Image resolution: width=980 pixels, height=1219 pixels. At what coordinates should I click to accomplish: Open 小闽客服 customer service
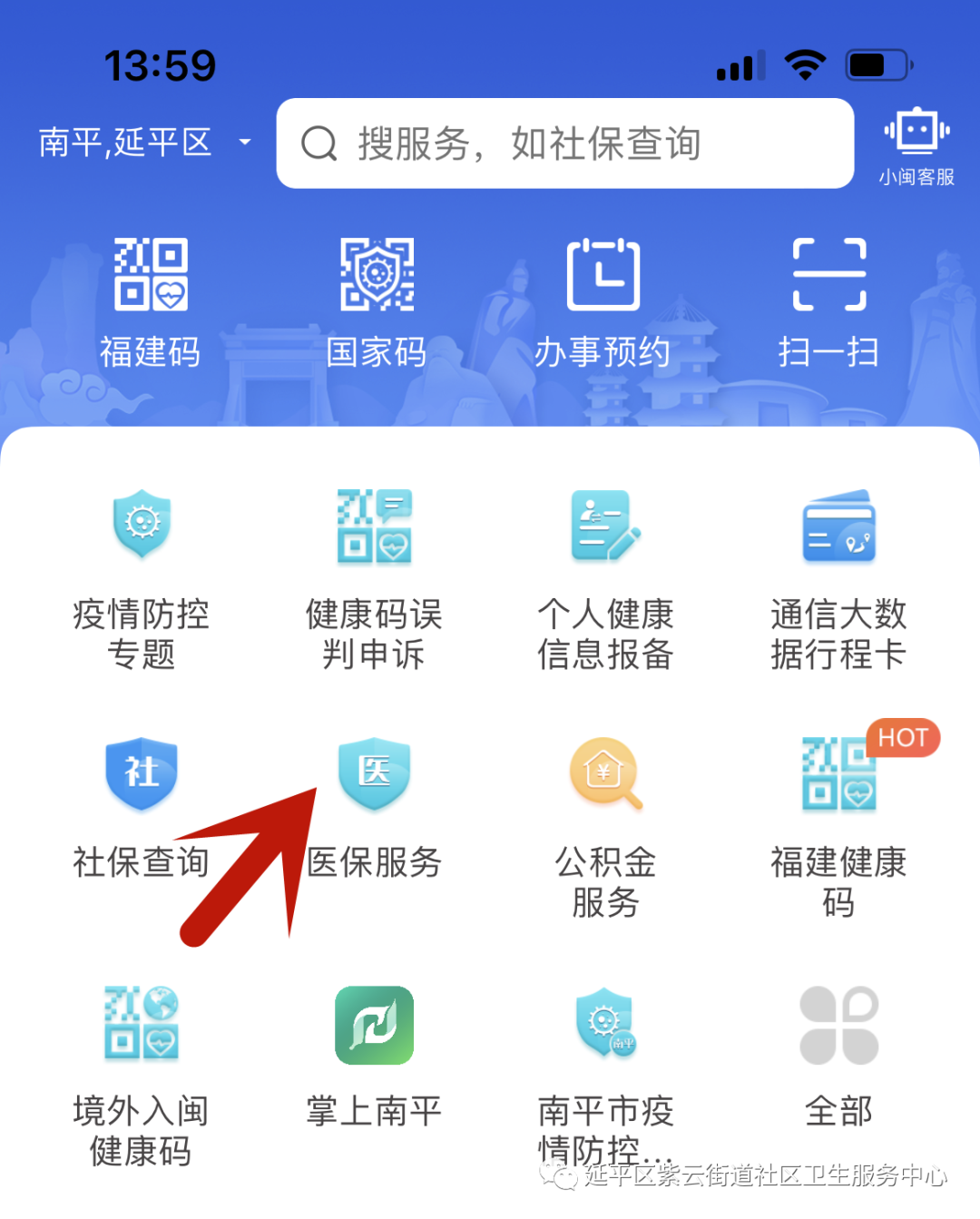tap(916, 147)
